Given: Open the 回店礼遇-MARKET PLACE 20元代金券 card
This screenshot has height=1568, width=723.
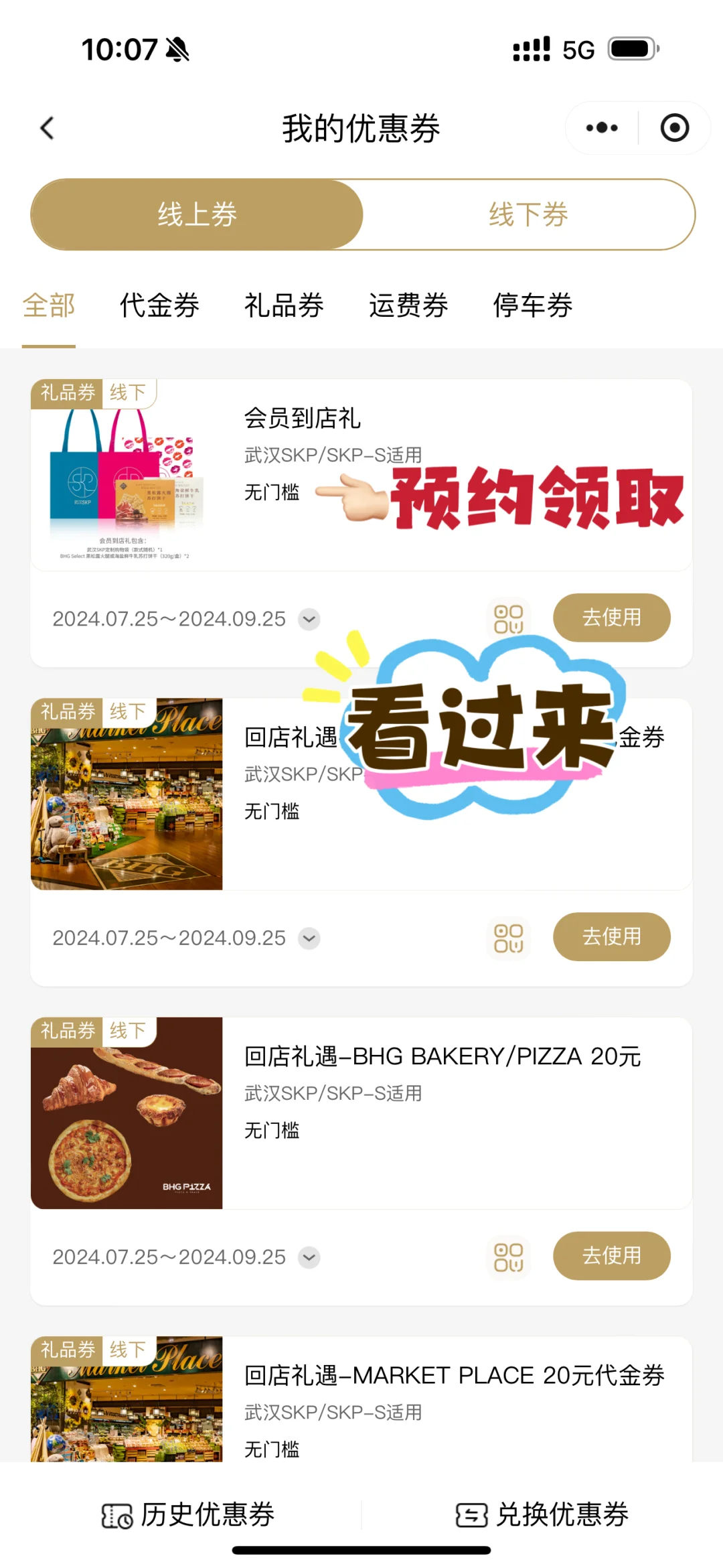Looking at the screenshot, I should (x=454, y=1375).
